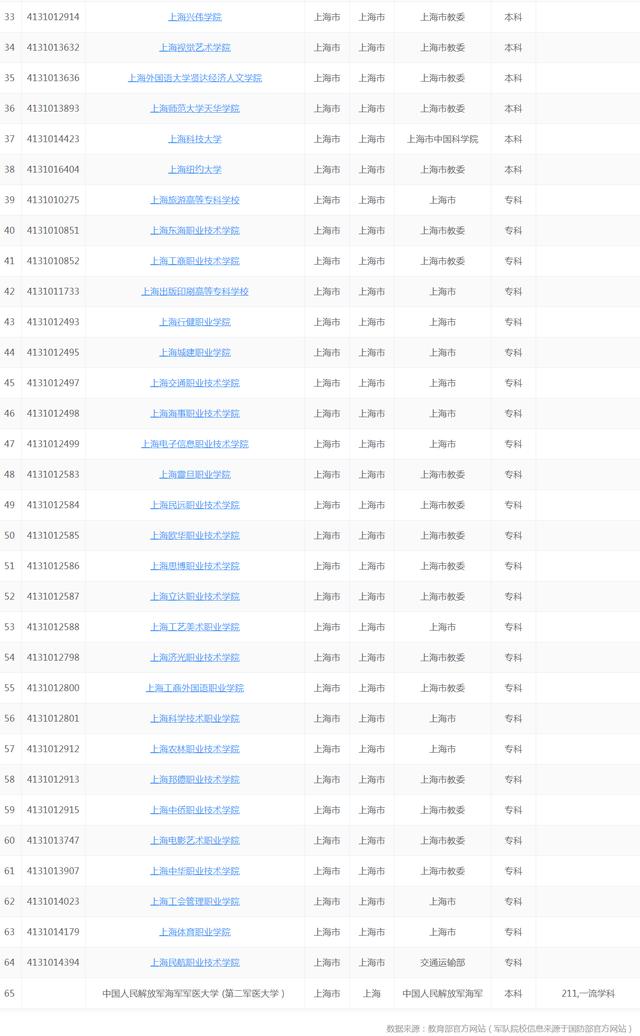Image resolution: width=640 pixels, height=1036 pixels.
Task: Open 上海工艺美术职业学院 link
Action: point(195,627)
